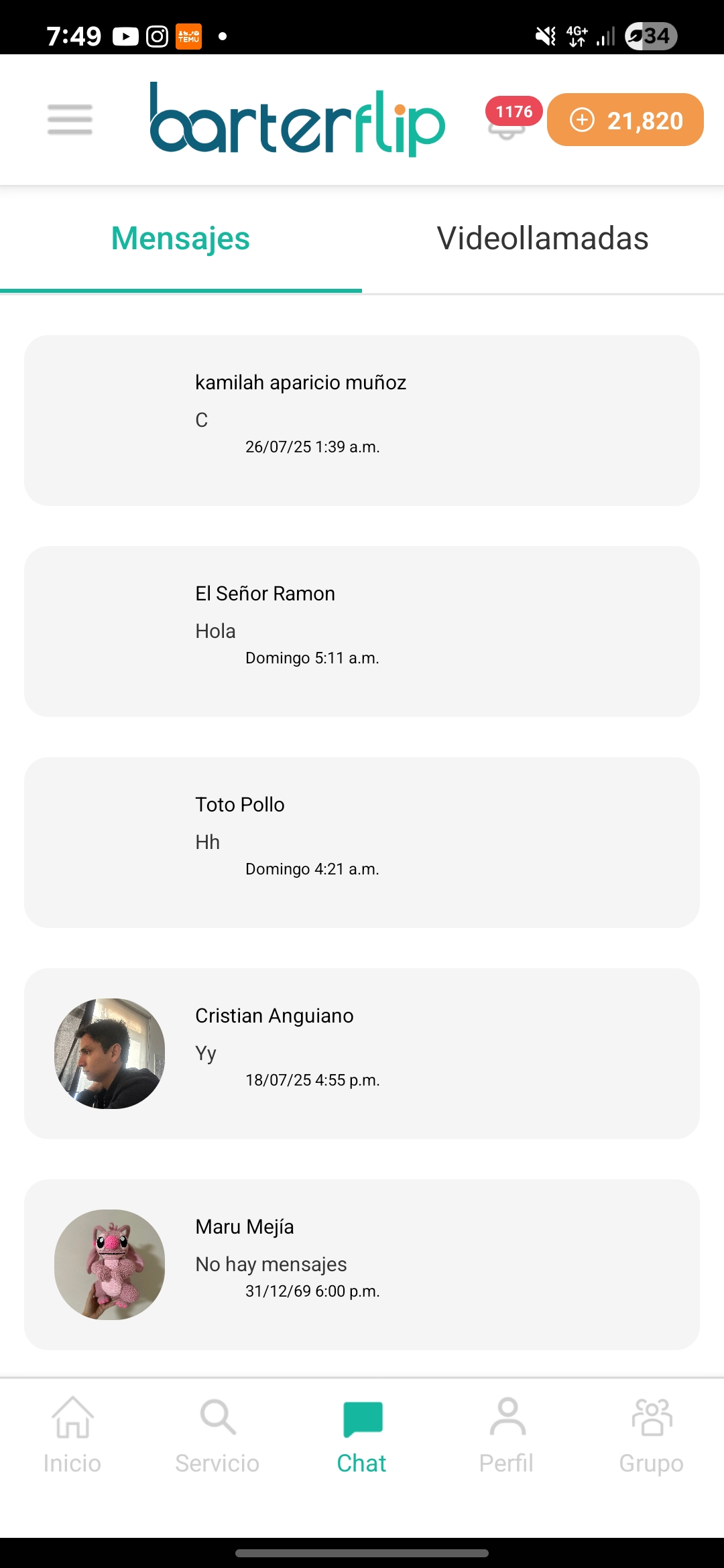Open the chat with Maru Mejía
The width and height of the screenshot is (724, 1568).
tap(362, 1264)
